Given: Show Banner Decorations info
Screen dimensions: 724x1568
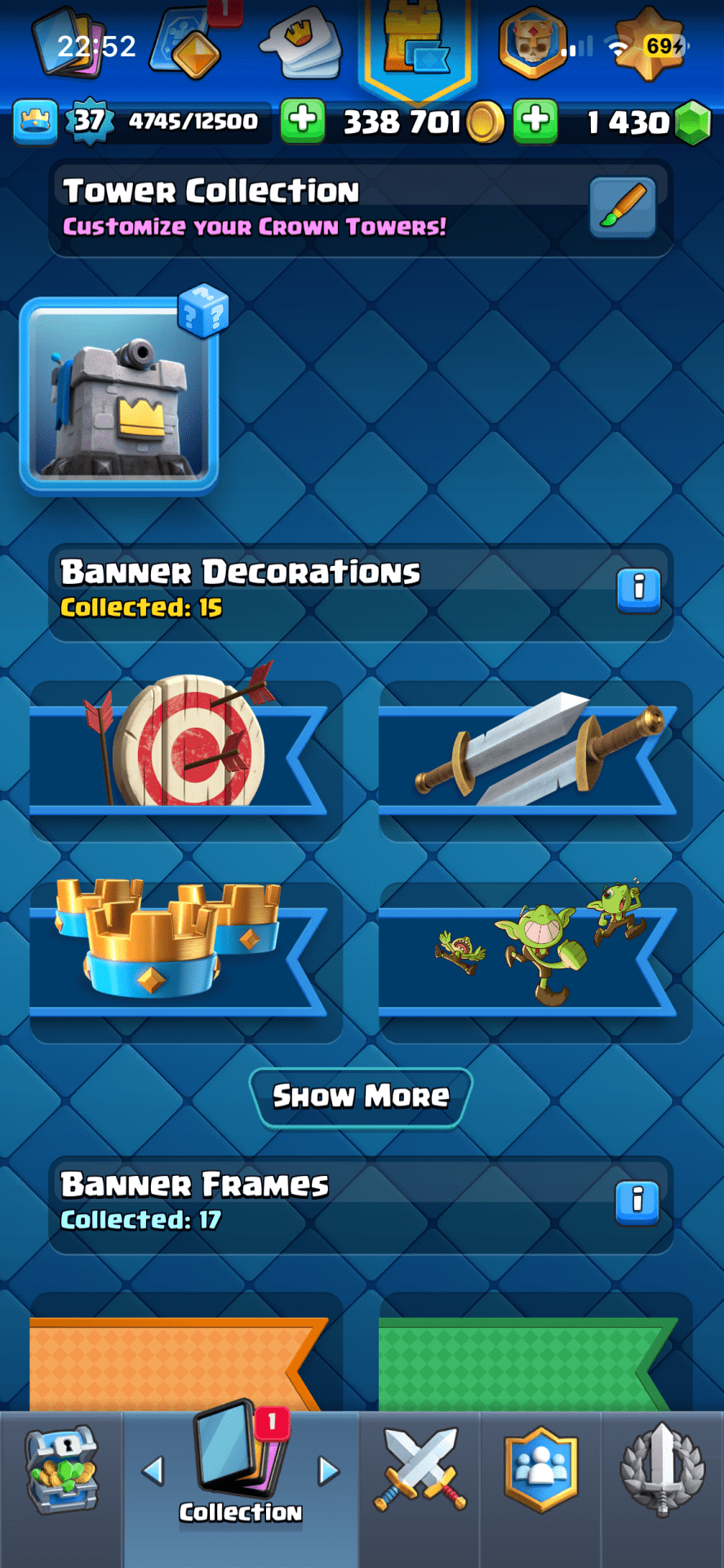Looking at the screenshot, I should click(x=637, y=588).
